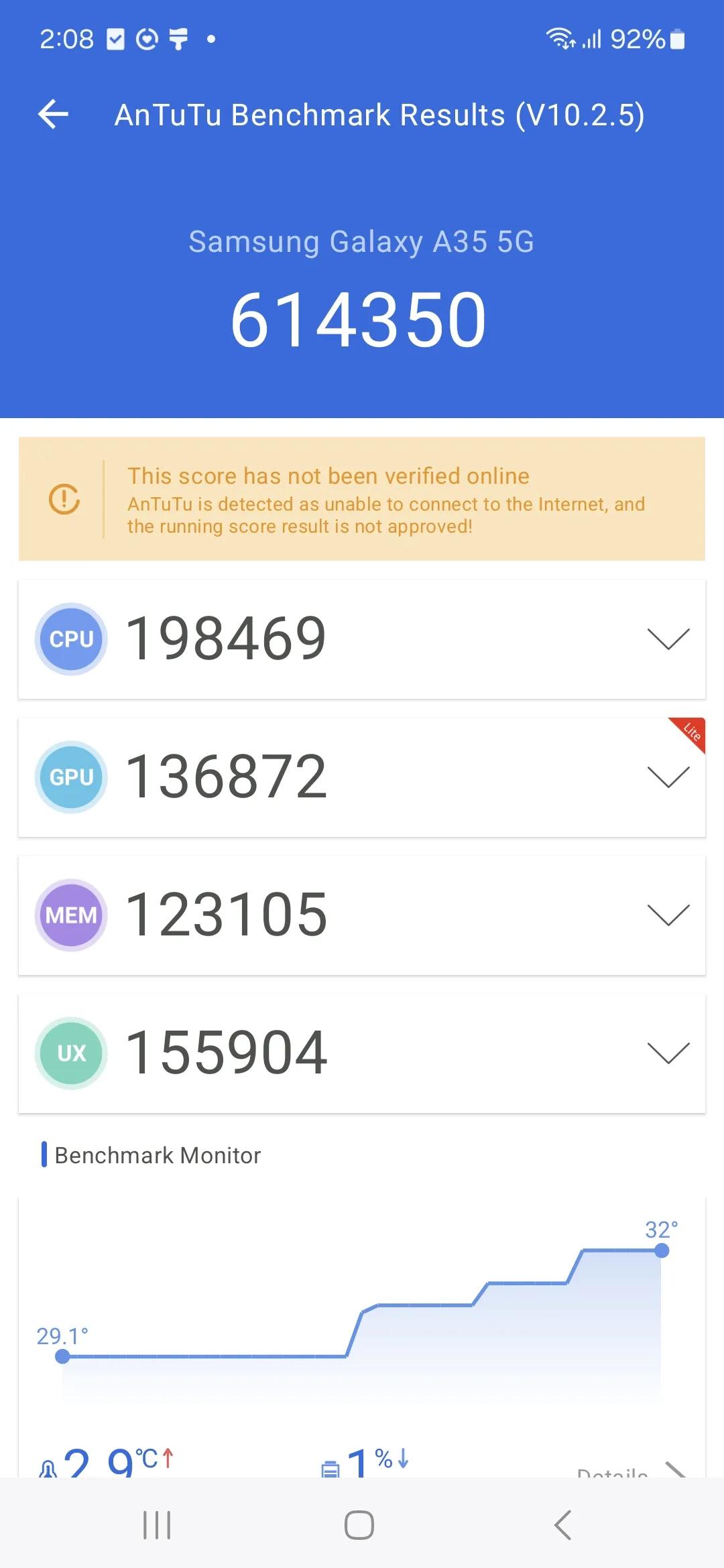Image resolution: width=724 pixels, height=1568 pixels.
Task: Go back using the header arrow
Action: click(54, 114)
